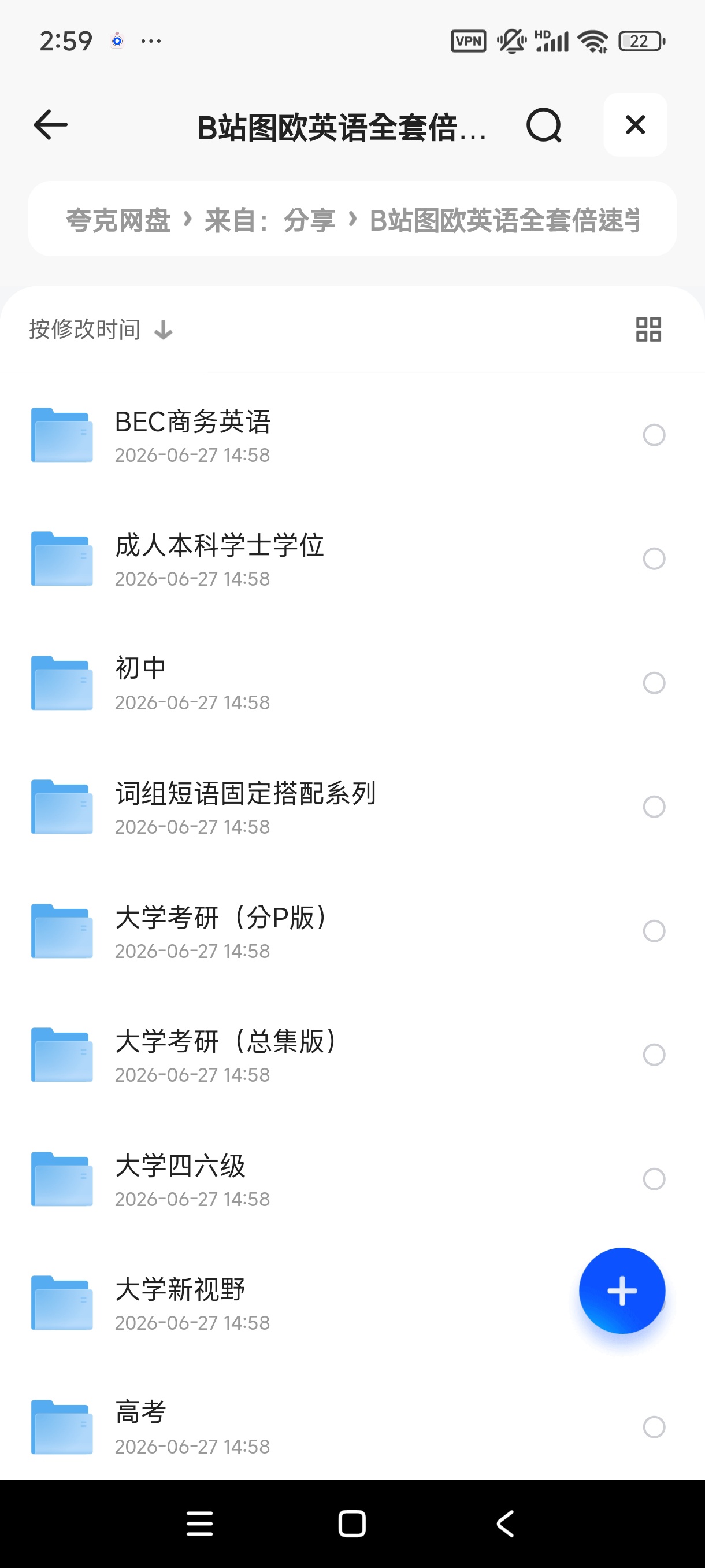The image size is (705, 1568).
Task: Select the 大学考研（分P版）folder circle
Action: 654,931
